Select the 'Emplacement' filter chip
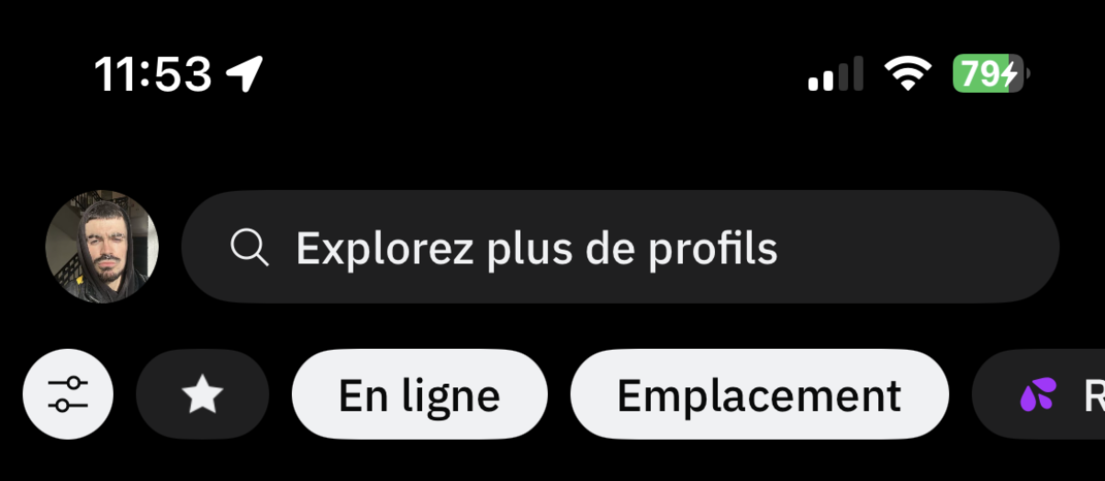The height and width of the screenshot is (481, 1105). pos(758,395)
